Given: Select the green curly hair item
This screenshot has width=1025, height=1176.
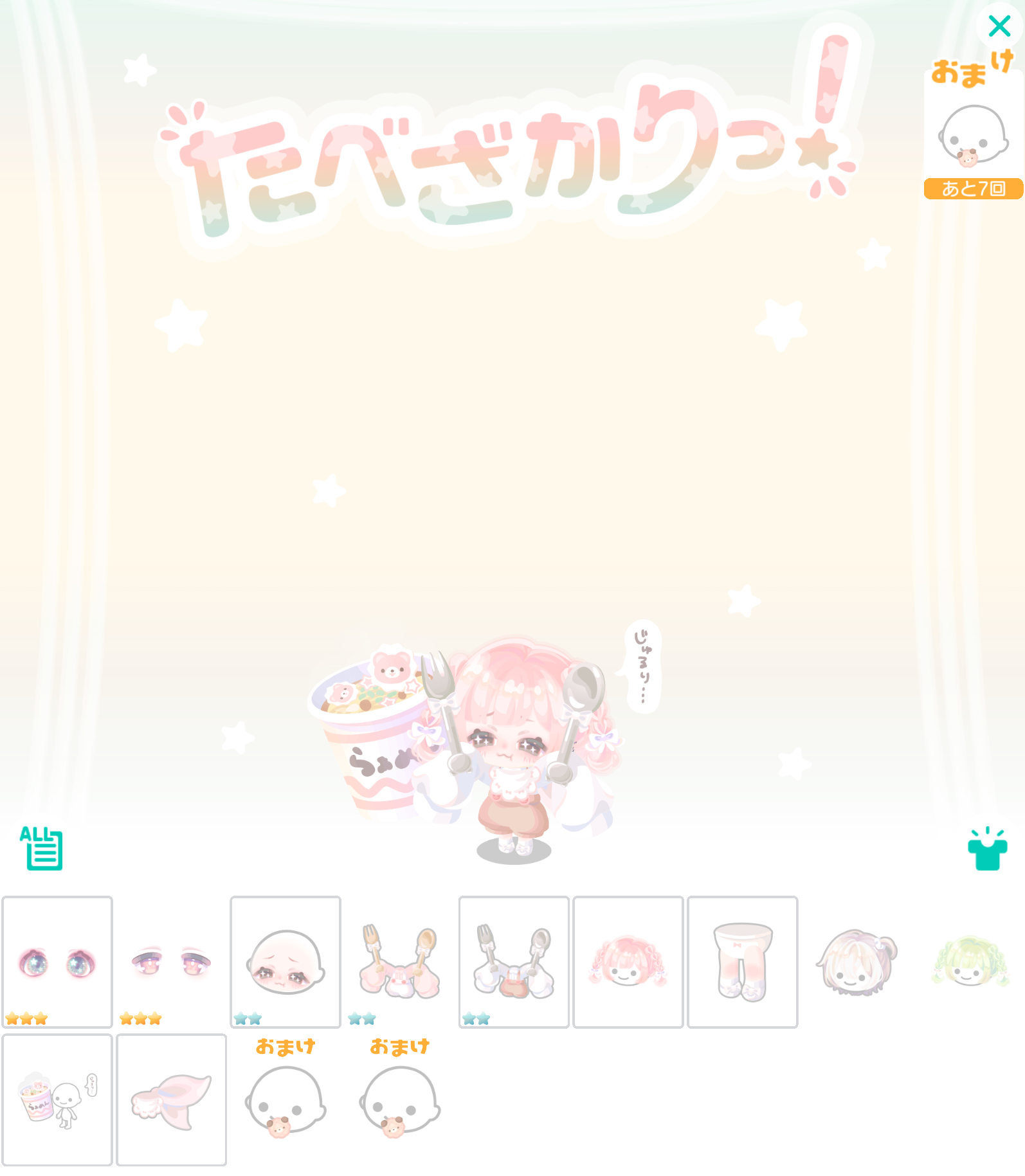Looking at the screenshot, I should point(970,961).
